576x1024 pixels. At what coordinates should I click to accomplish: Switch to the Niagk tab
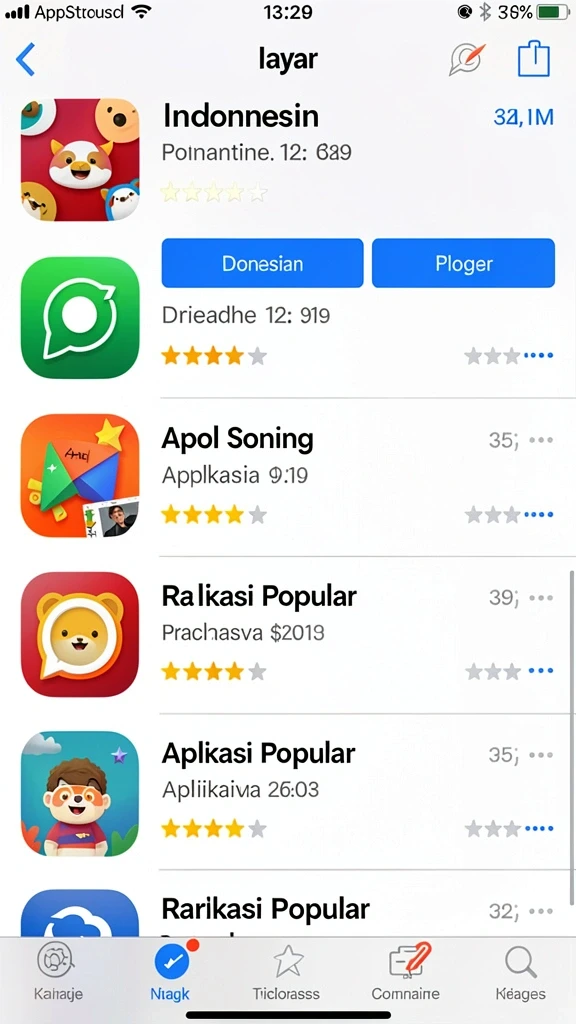point(171,972)
